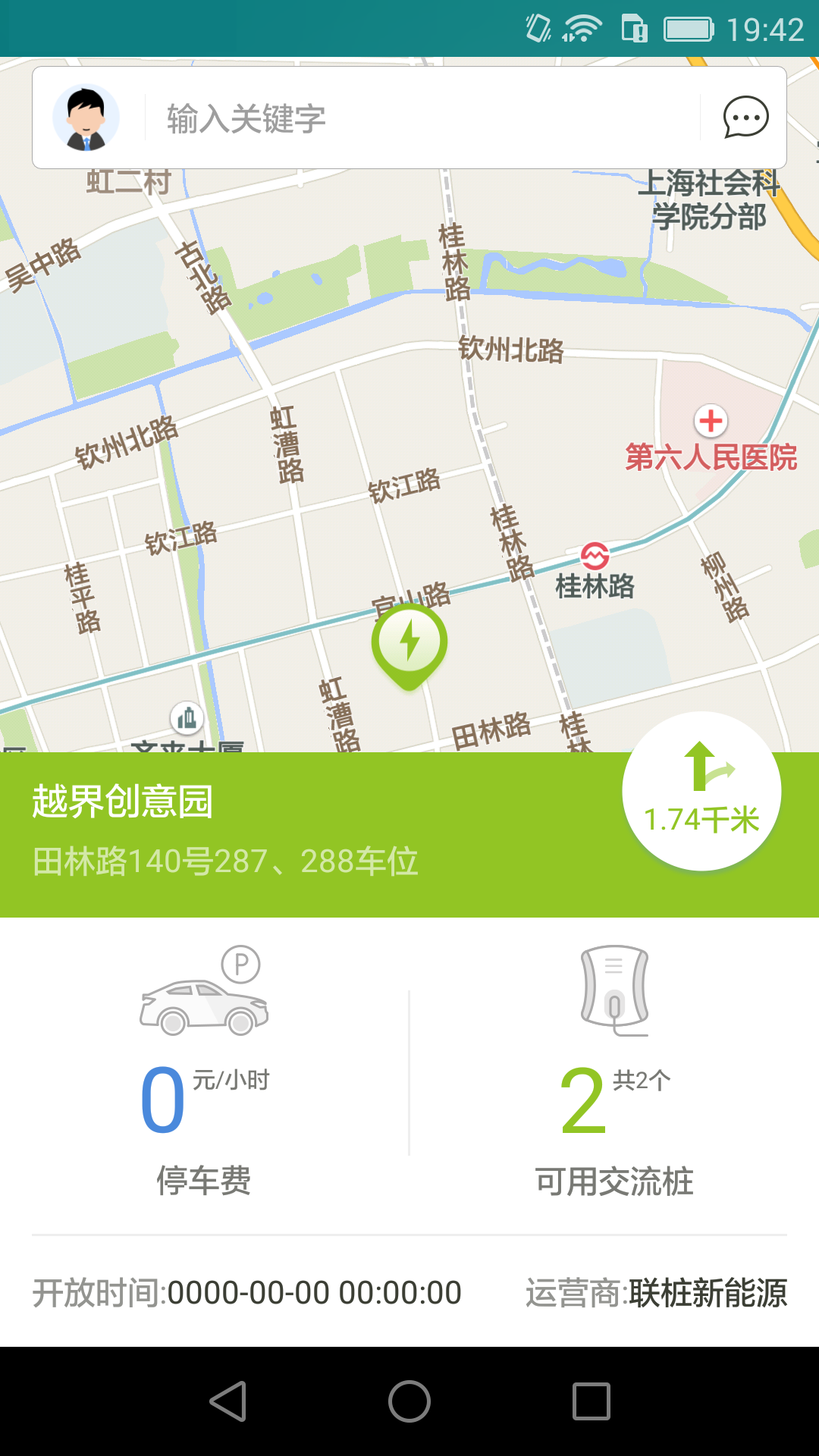Tap the address 田林路140号287、288车位
This screenshot has width=819, height=1456.
pyautogui.click(x=224, y=861)
